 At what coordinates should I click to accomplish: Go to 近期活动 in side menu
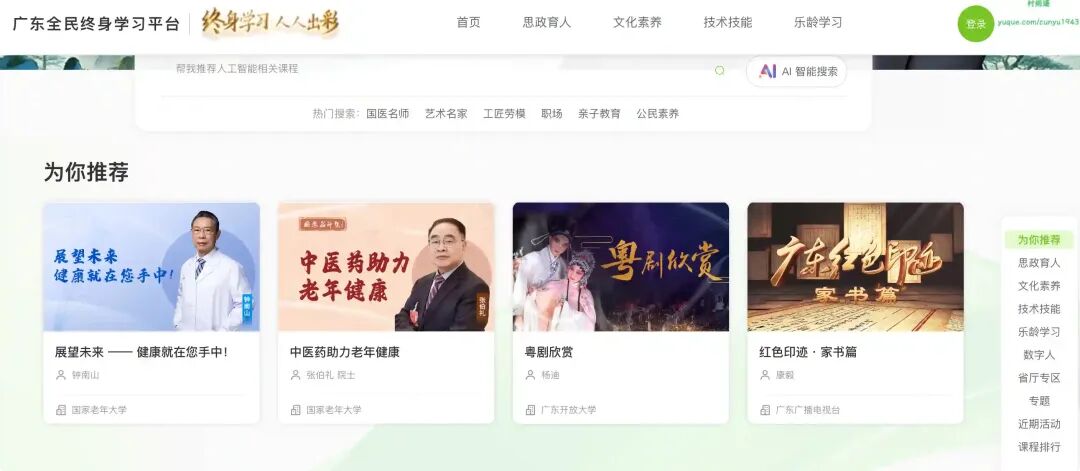pyautogui.click(x=1038, y=424)
